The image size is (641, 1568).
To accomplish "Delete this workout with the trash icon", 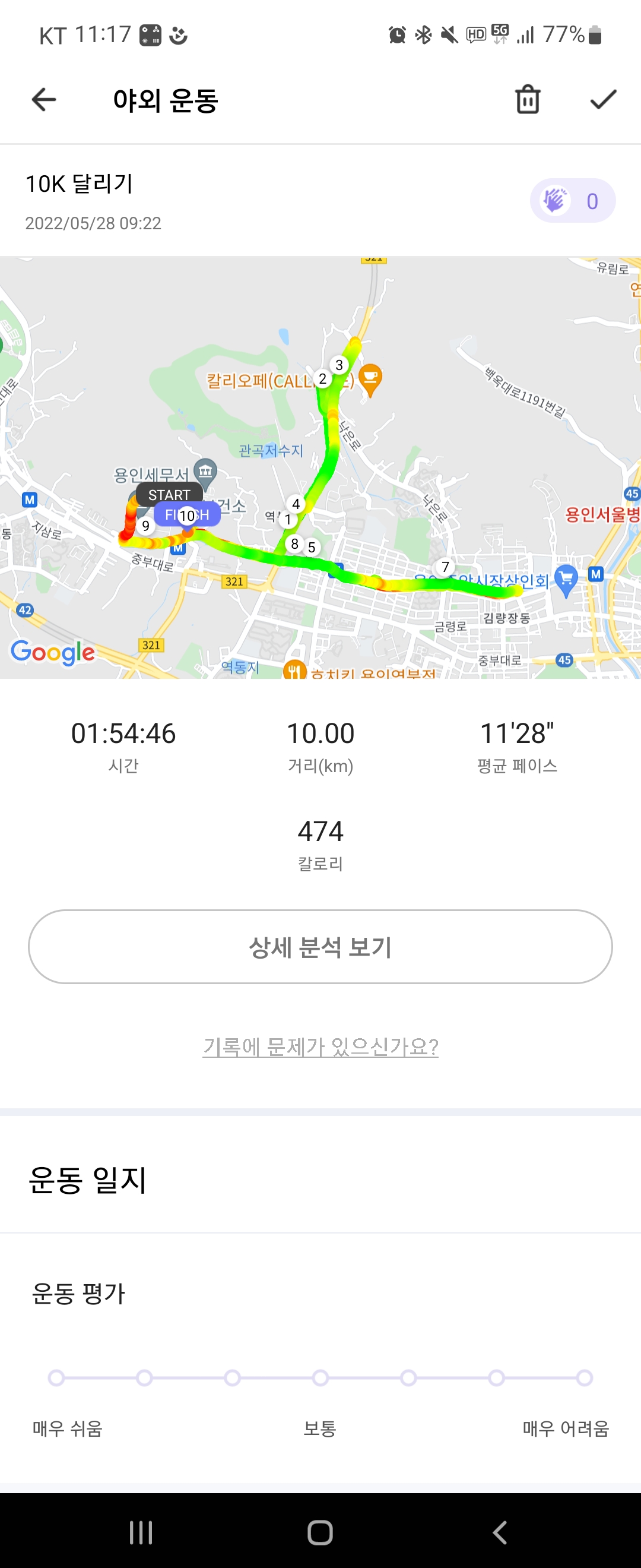I will [527, 100].
